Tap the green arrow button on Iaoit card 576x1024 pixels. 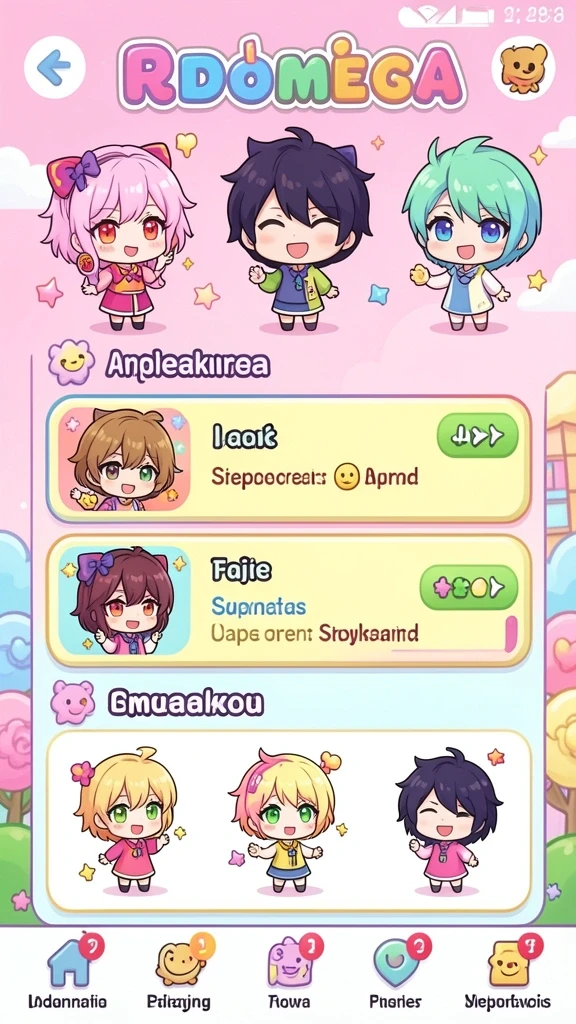pos(477,435)
